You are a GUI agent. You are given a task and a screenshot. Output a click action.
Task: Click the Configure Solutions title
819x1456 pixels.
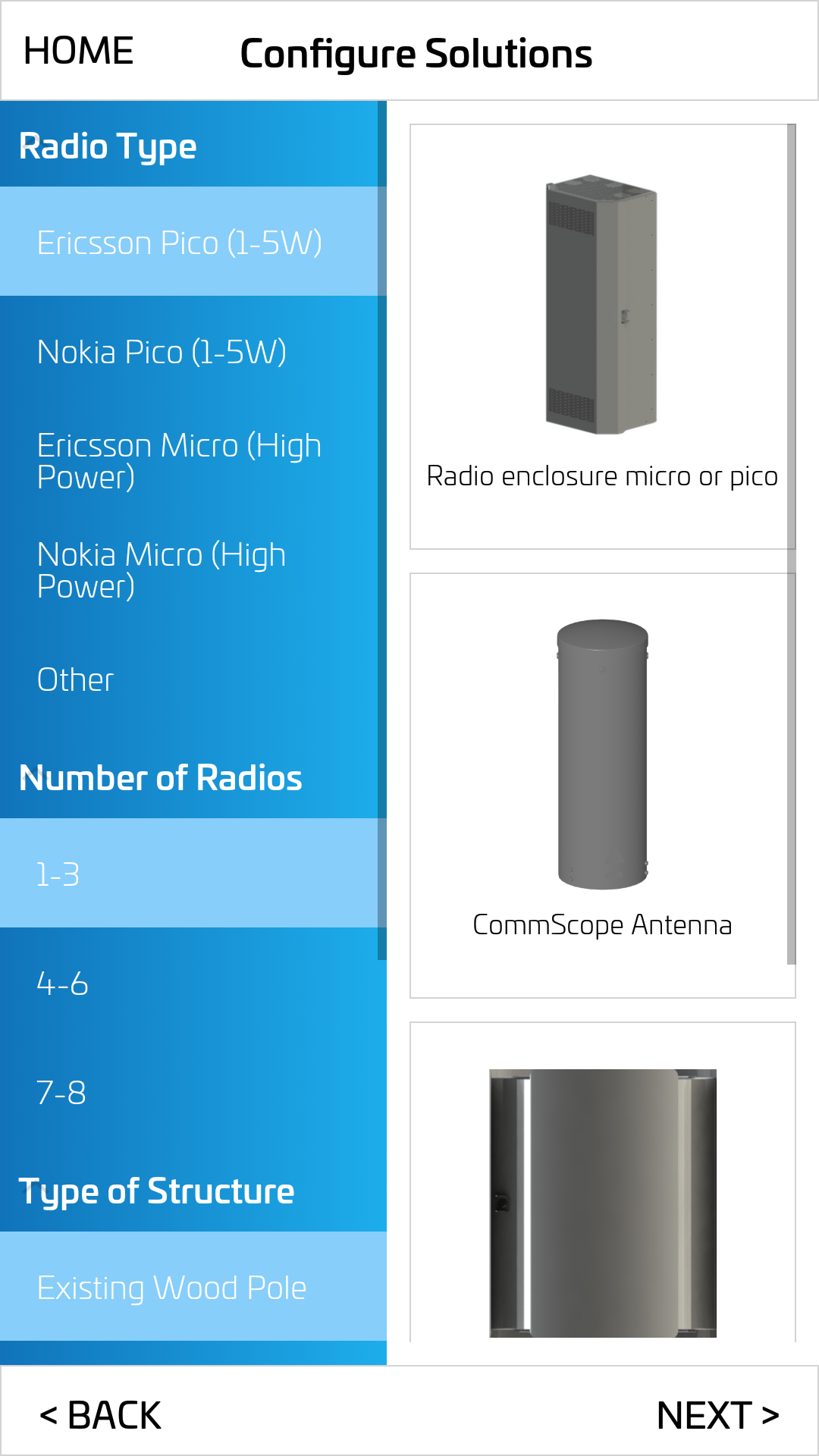[416, 53]
